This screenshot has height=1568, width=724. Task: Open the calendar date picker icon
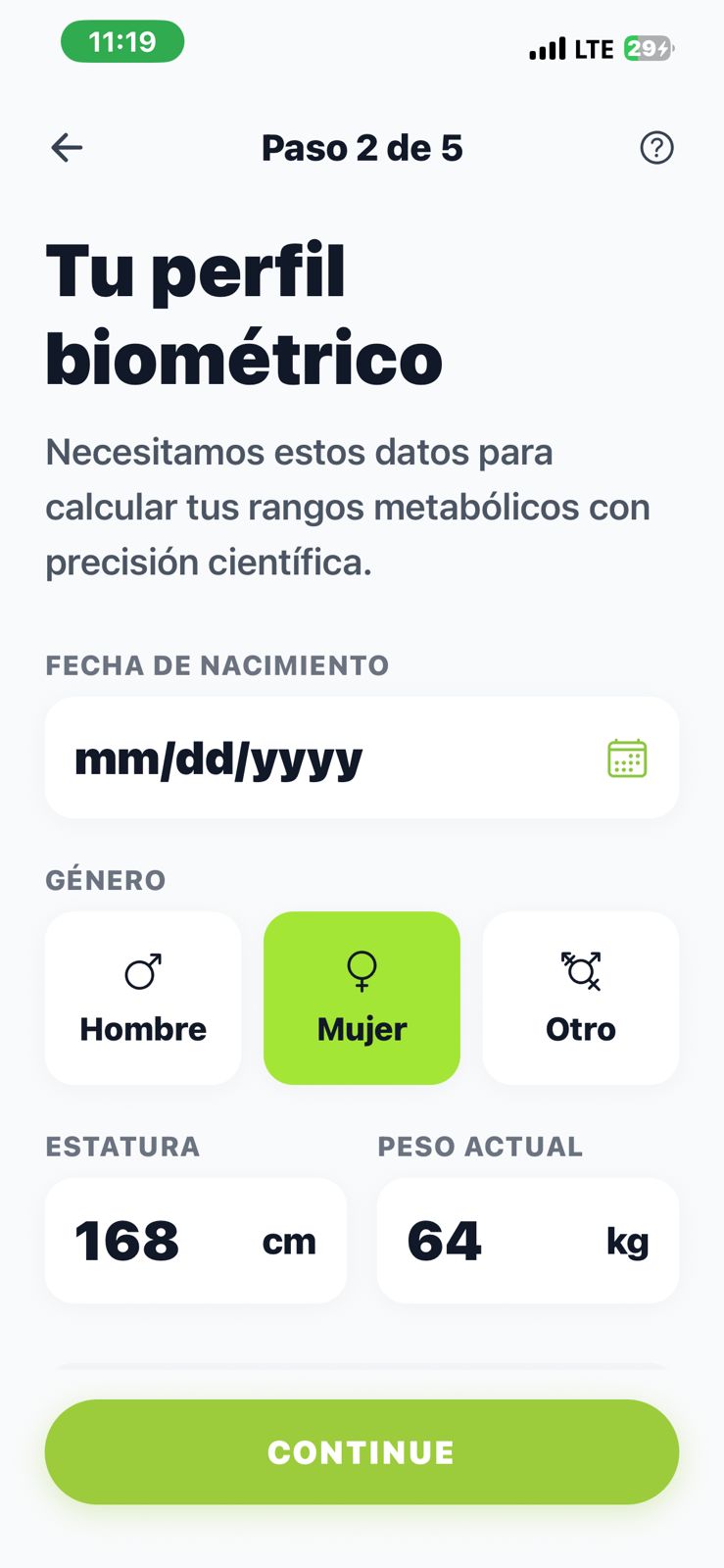click(x=627, y=759)
